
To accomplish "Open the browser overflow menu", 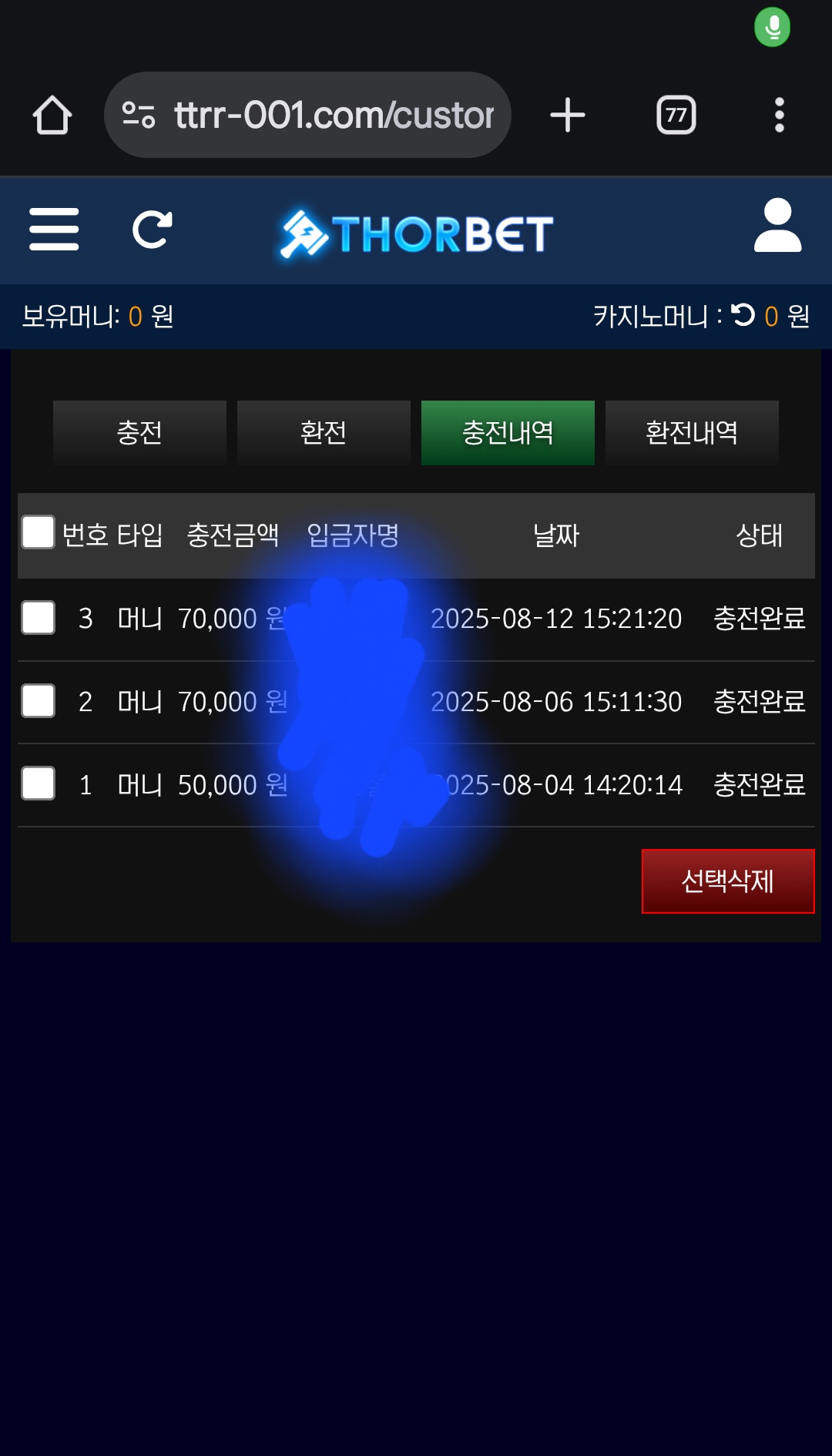I will pyautogui.click(x=779, y=115).
